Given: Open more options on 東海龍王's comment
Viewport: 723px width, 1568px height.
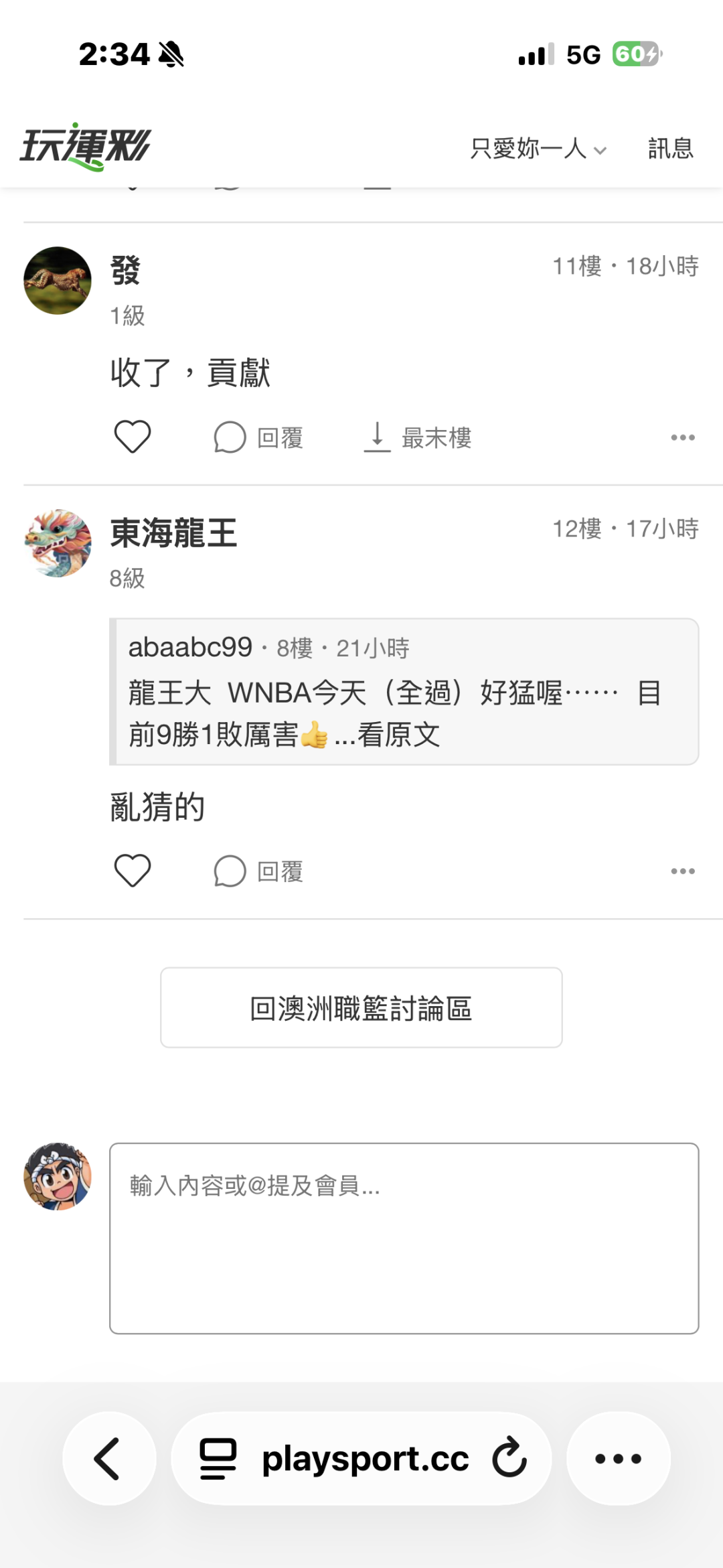Looking at the screenshot, I should 683,871.
